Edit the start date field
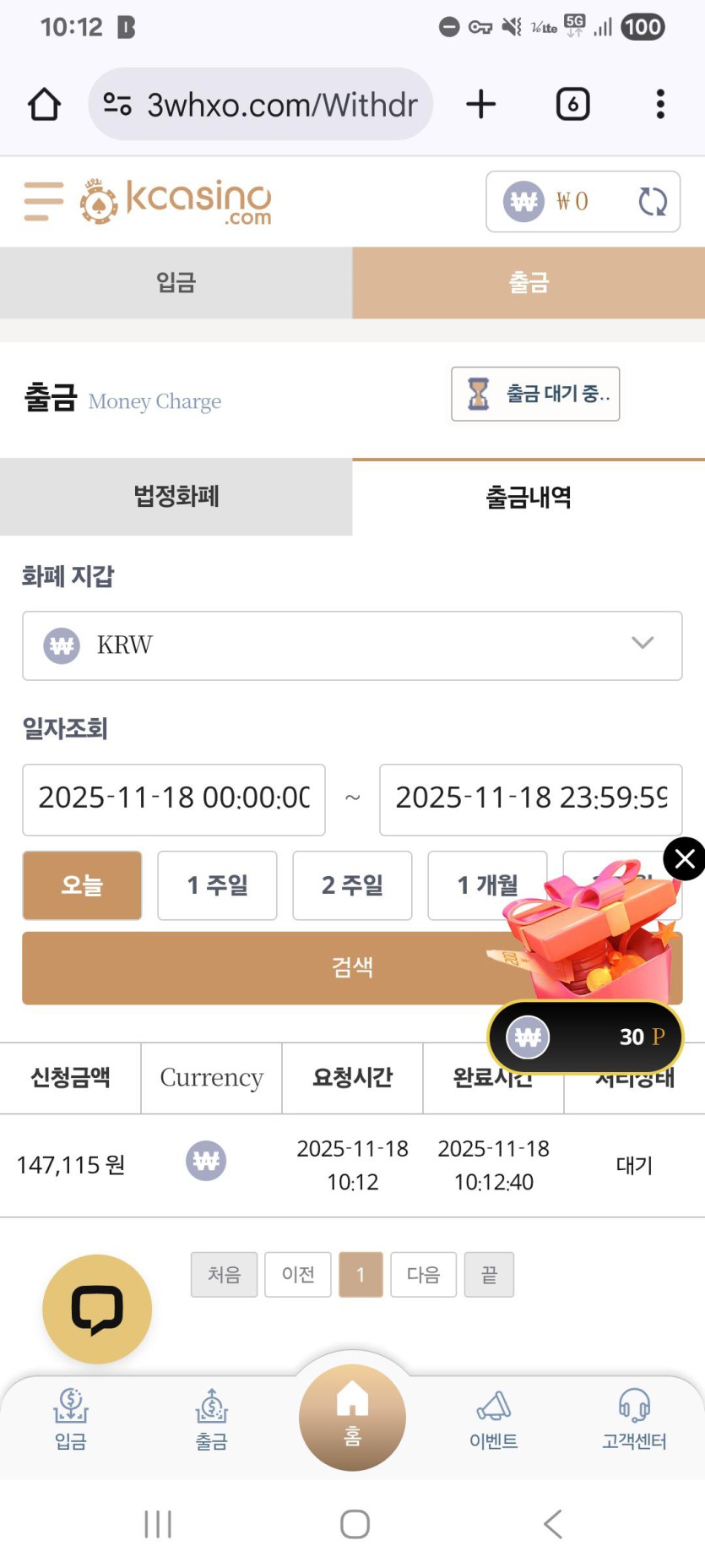 (174, 799)
